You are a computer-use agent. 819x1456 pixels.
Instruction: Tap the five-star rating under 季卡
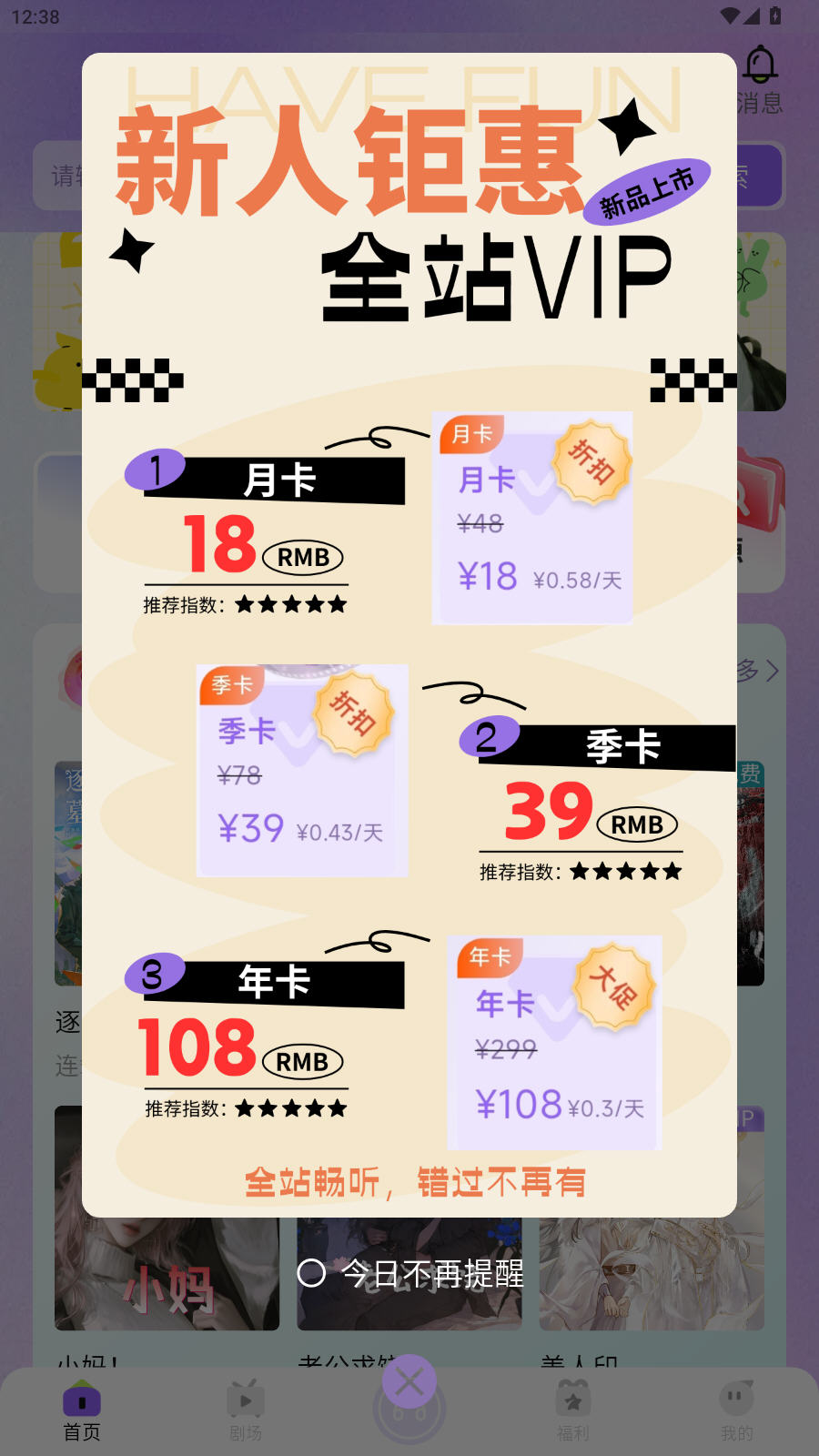coord(625,871)
